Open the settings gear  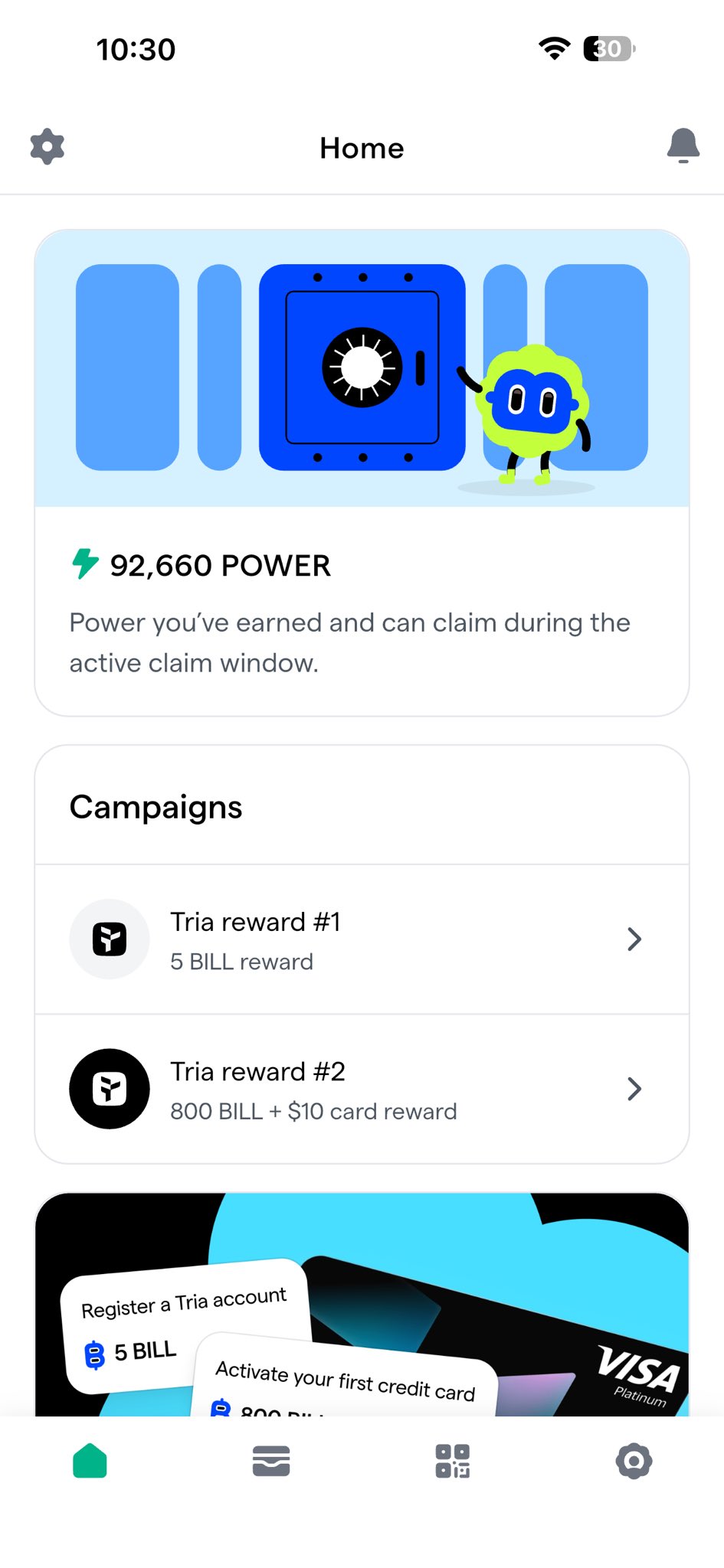48,146
